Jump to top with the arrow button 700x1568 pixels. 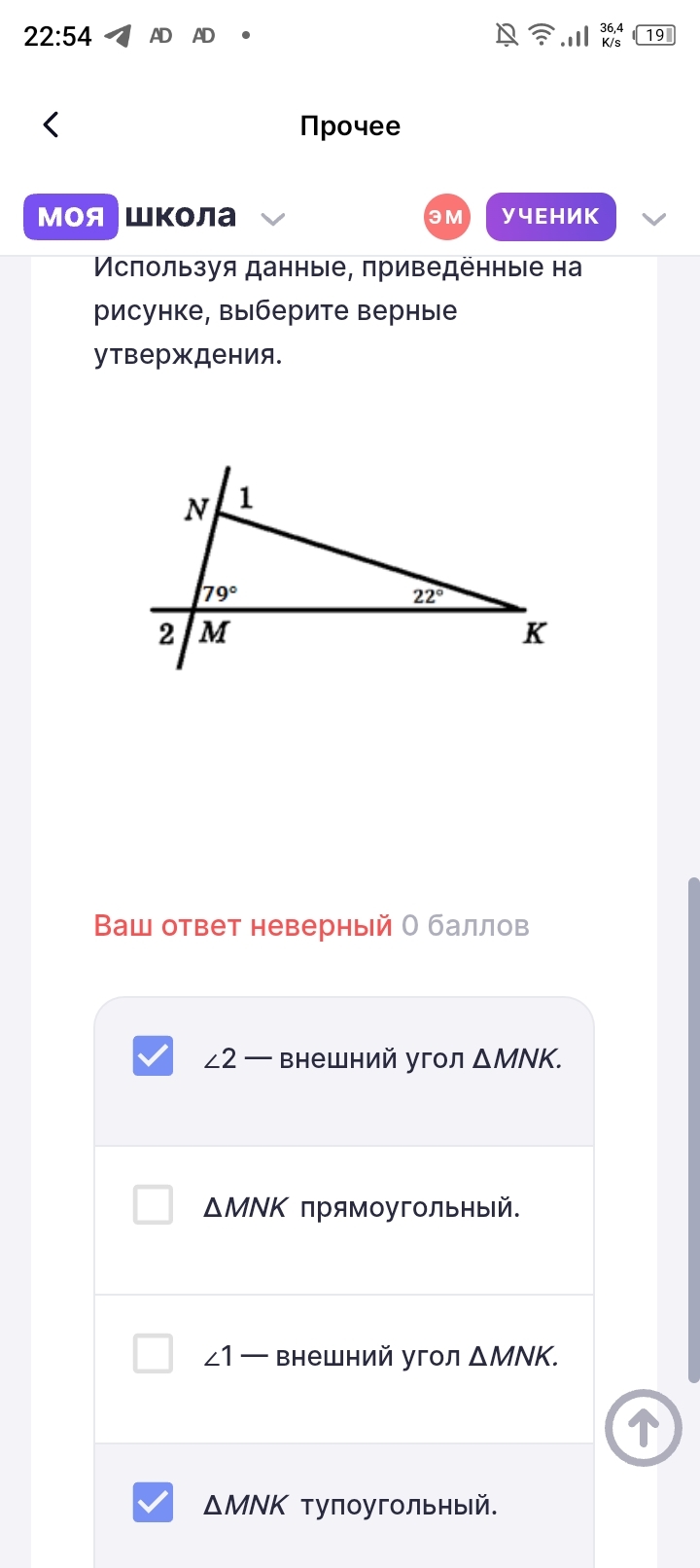click(x=644, y=1428)
